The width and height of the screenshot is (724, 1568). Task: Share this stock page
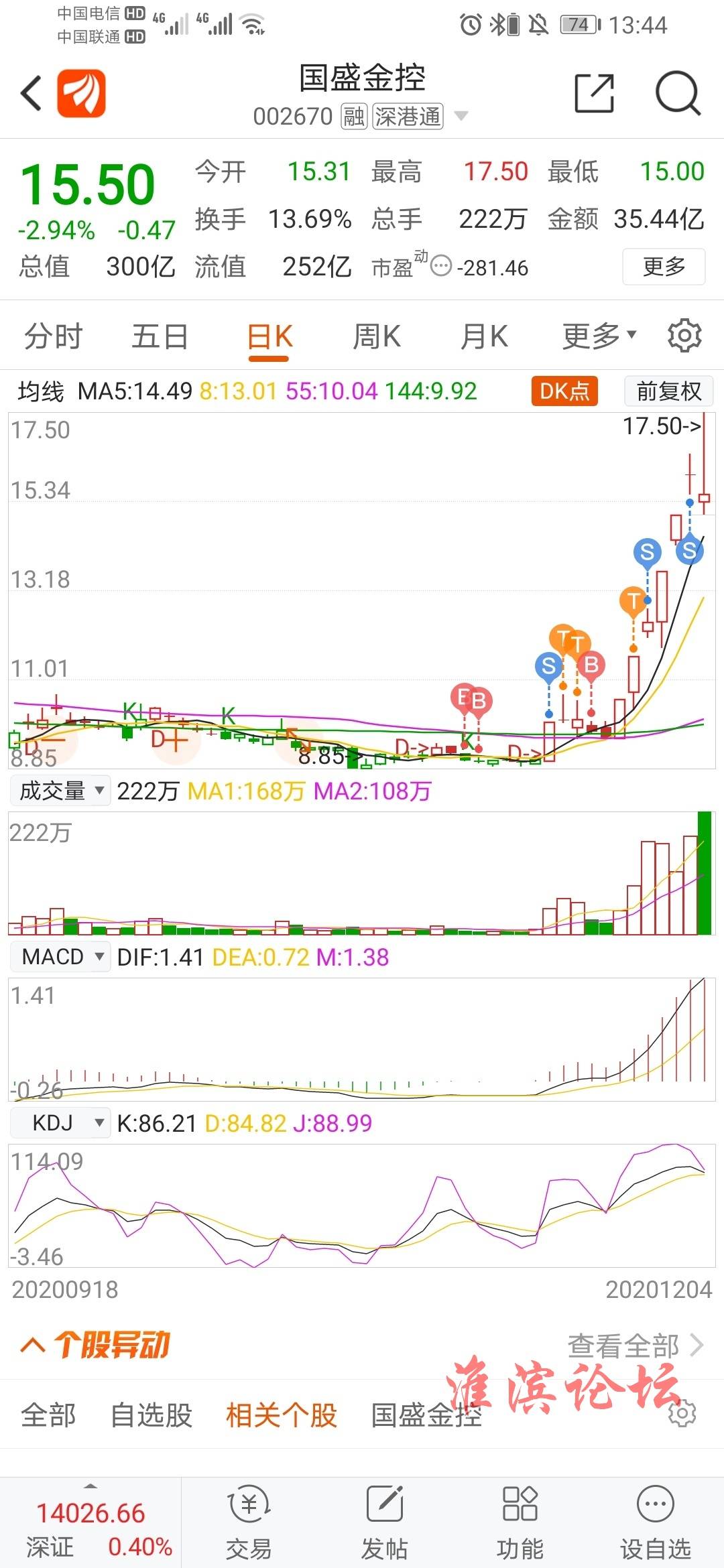(x=594, y=93)
